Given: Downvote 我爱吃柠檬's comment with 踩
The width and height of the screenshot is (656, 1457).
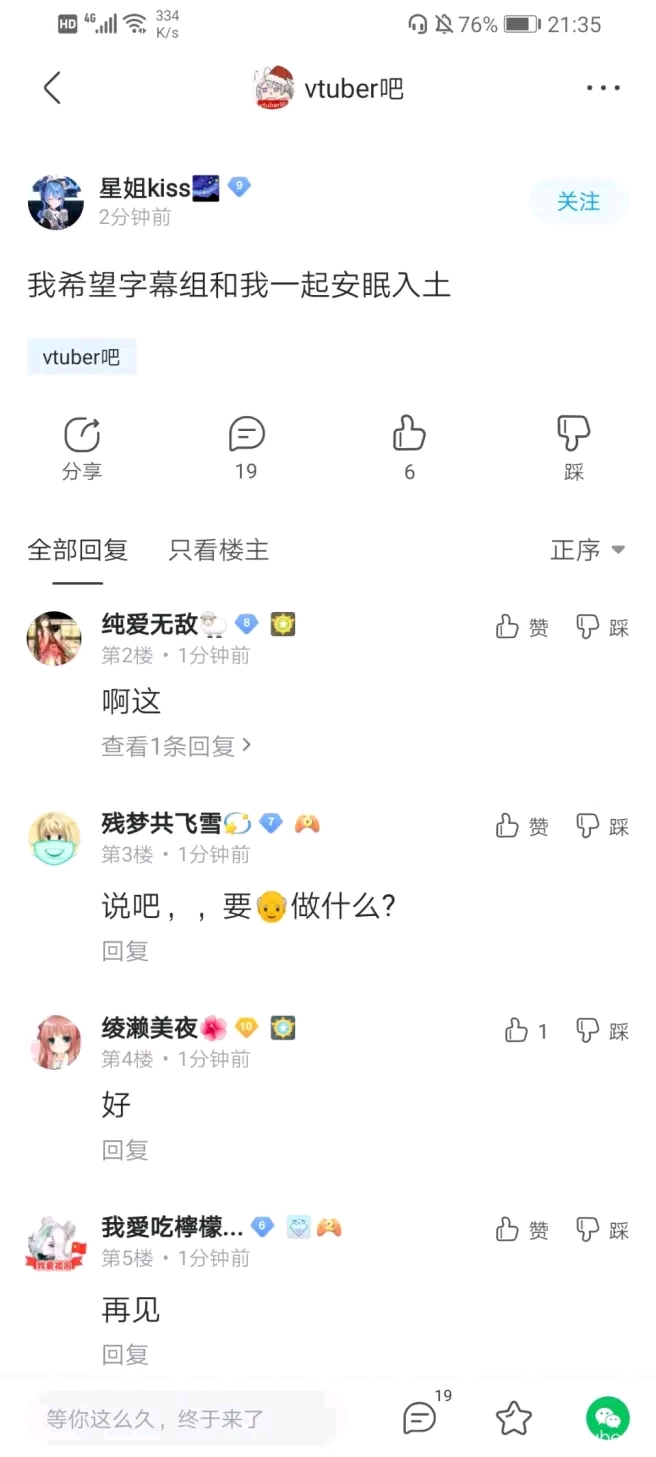Looking at the screenshot, I should (x=603, y=1230).
